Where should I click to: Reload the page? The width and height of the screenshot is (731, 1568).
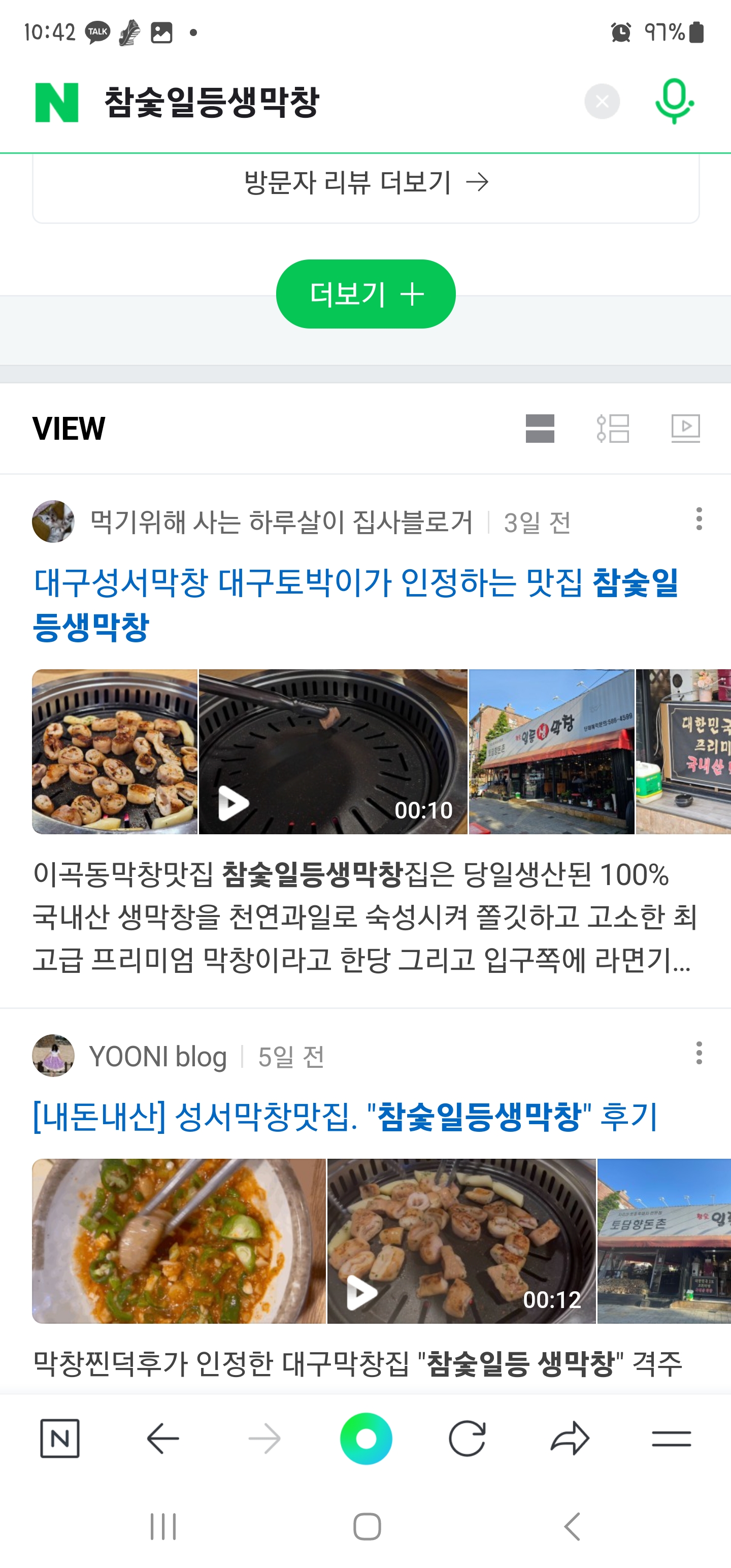467,1439
